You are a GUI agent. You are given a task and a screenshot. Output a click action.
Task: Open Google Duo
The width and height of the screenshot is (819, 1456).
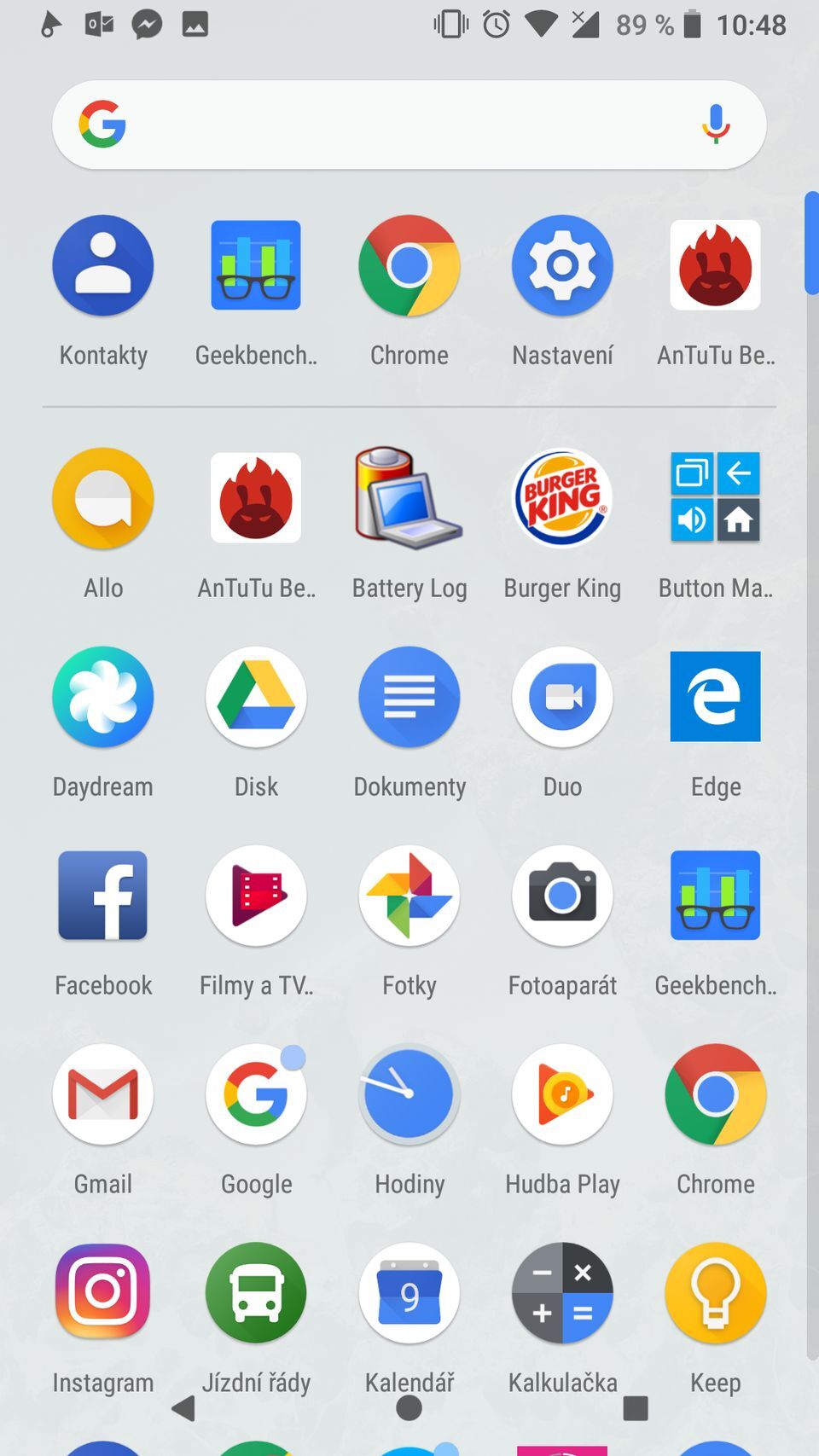pos(562,696)
